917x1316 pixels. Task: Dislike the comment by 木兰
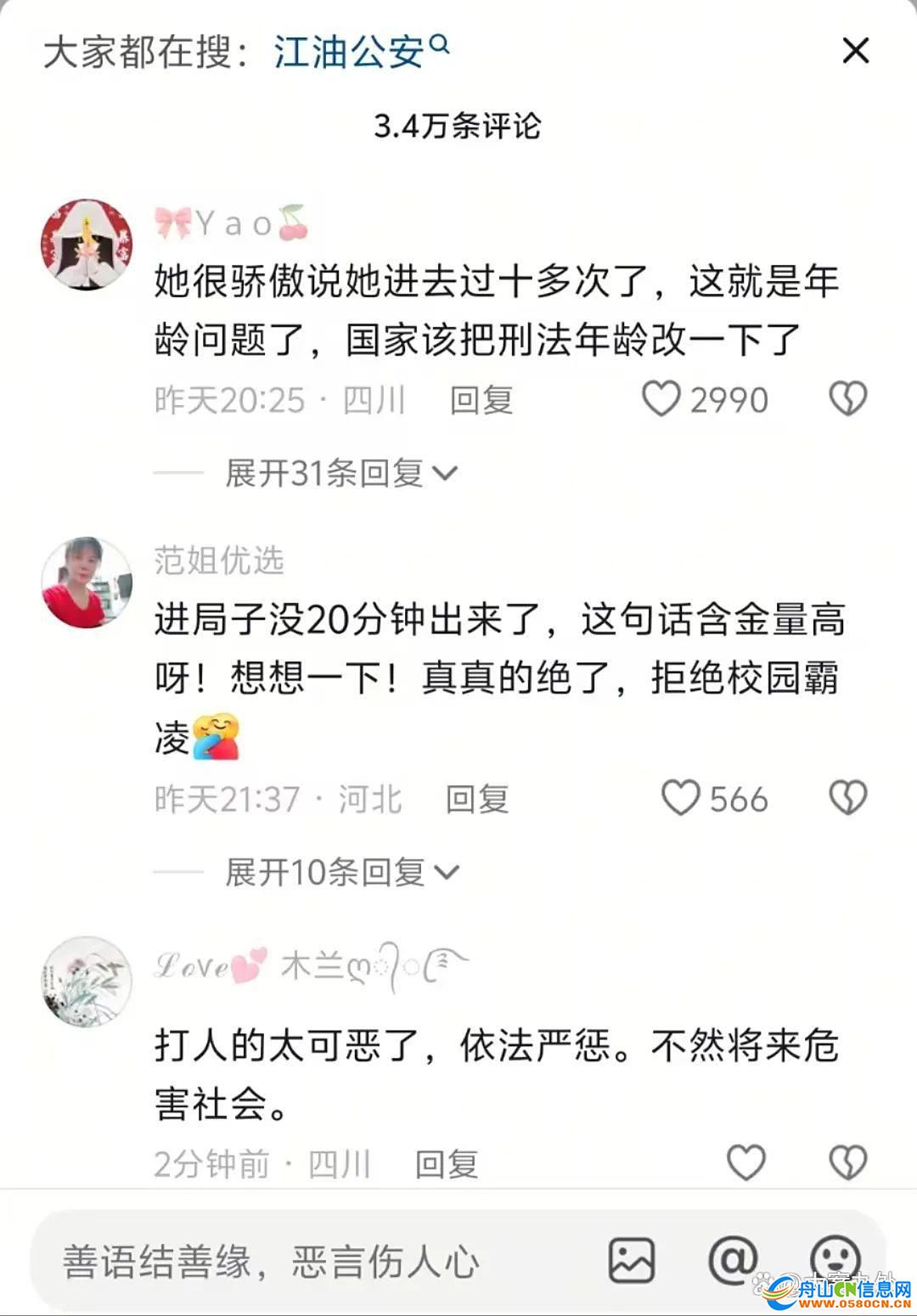[847, 1162]
